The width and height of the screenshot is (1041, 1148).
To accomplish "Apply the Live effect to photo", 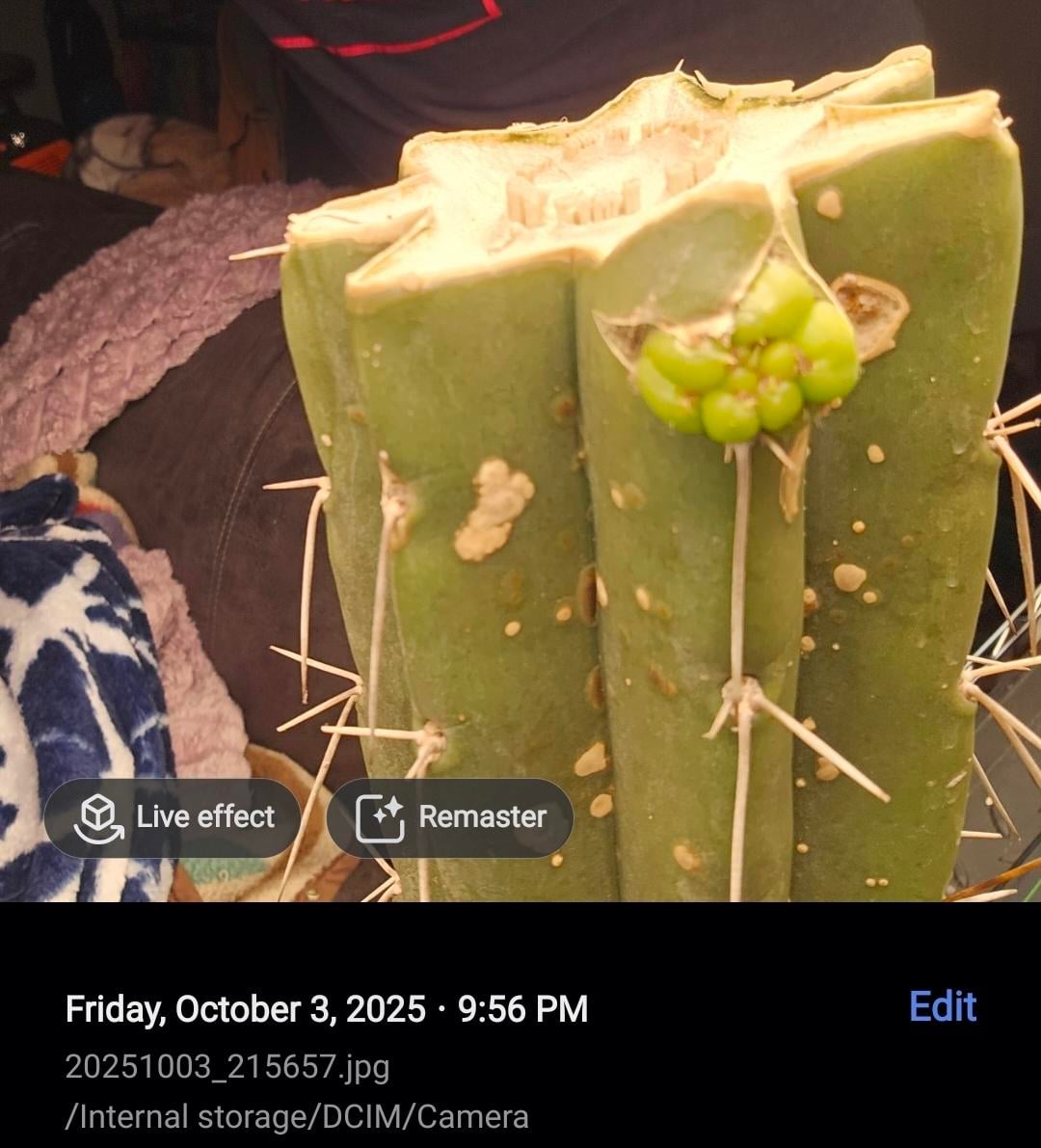I will click(173, 817).
